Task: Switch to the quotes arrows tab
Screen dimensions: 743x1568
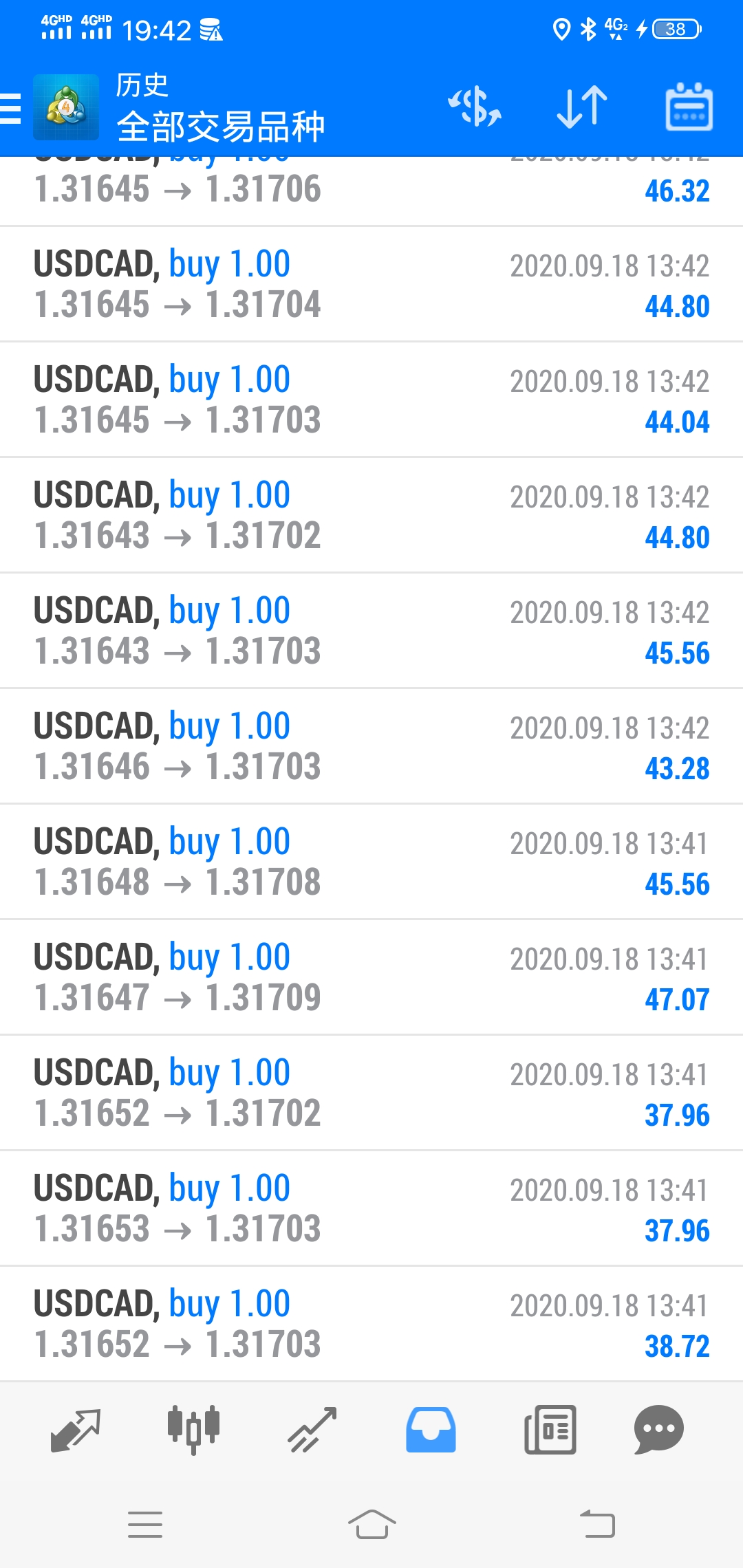Action: click(x=76, y=1430)
